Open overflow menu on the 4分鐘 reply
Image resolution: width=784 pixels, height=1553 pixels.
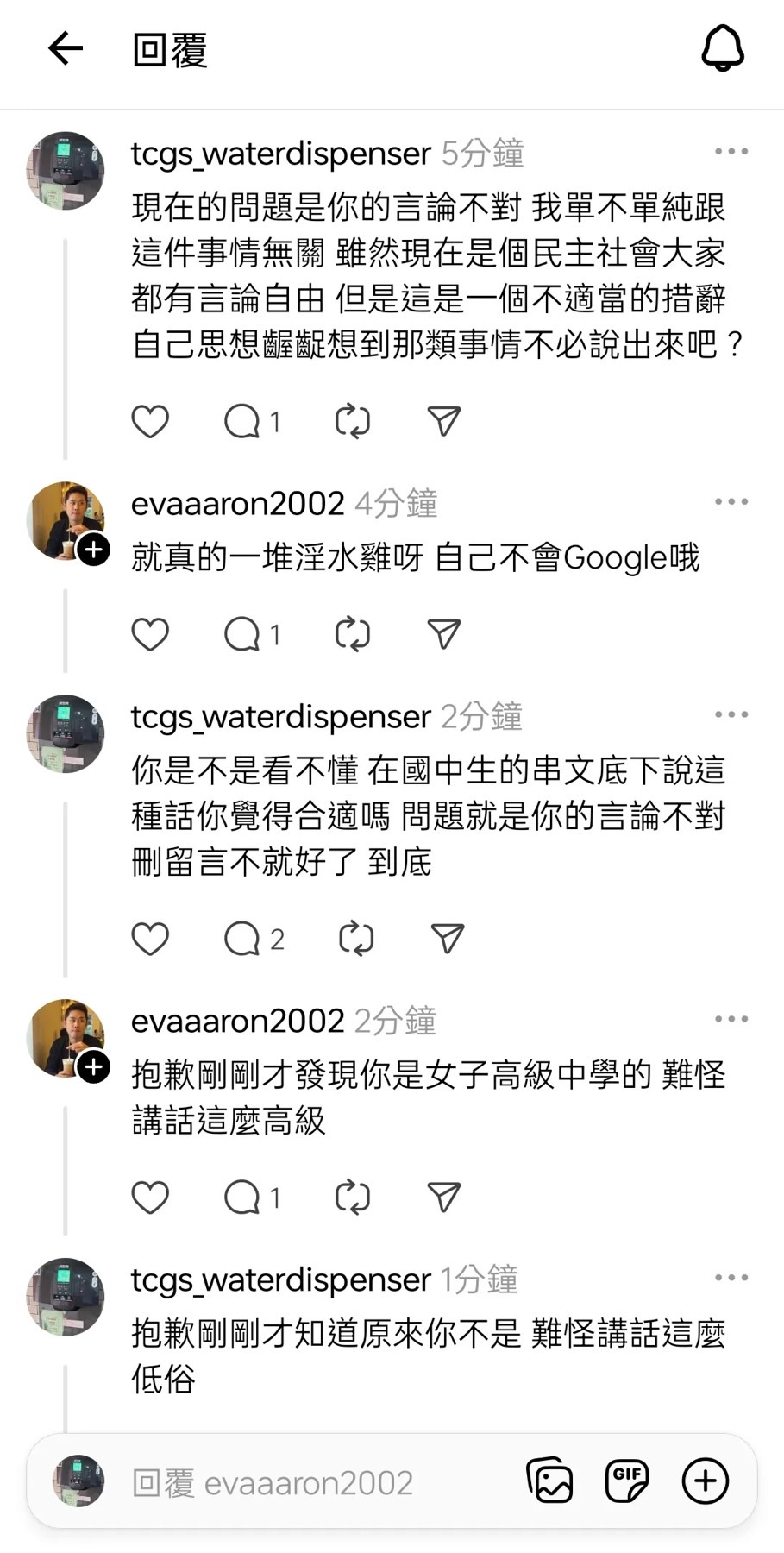click(x=731, y=501)
